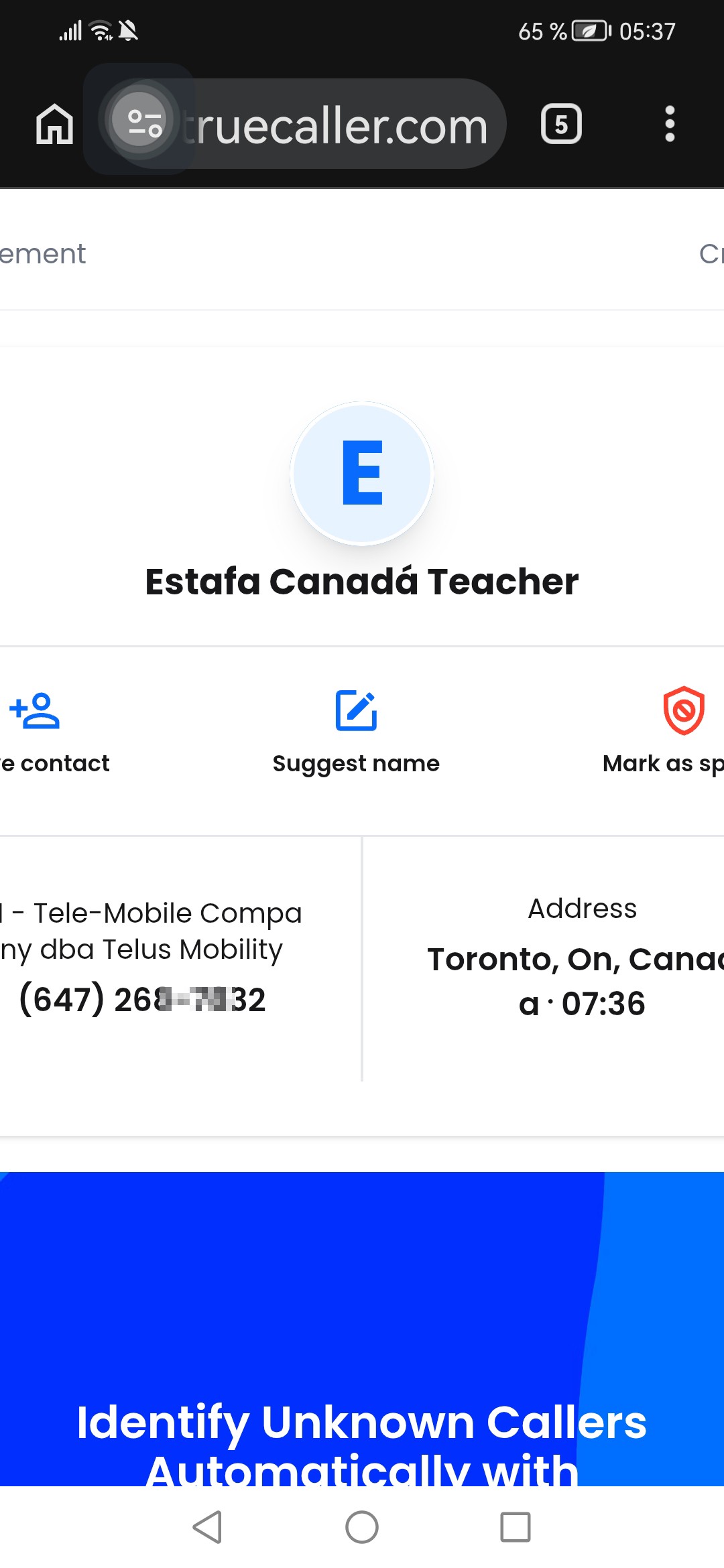Mark this number as spam

(665, 734)
